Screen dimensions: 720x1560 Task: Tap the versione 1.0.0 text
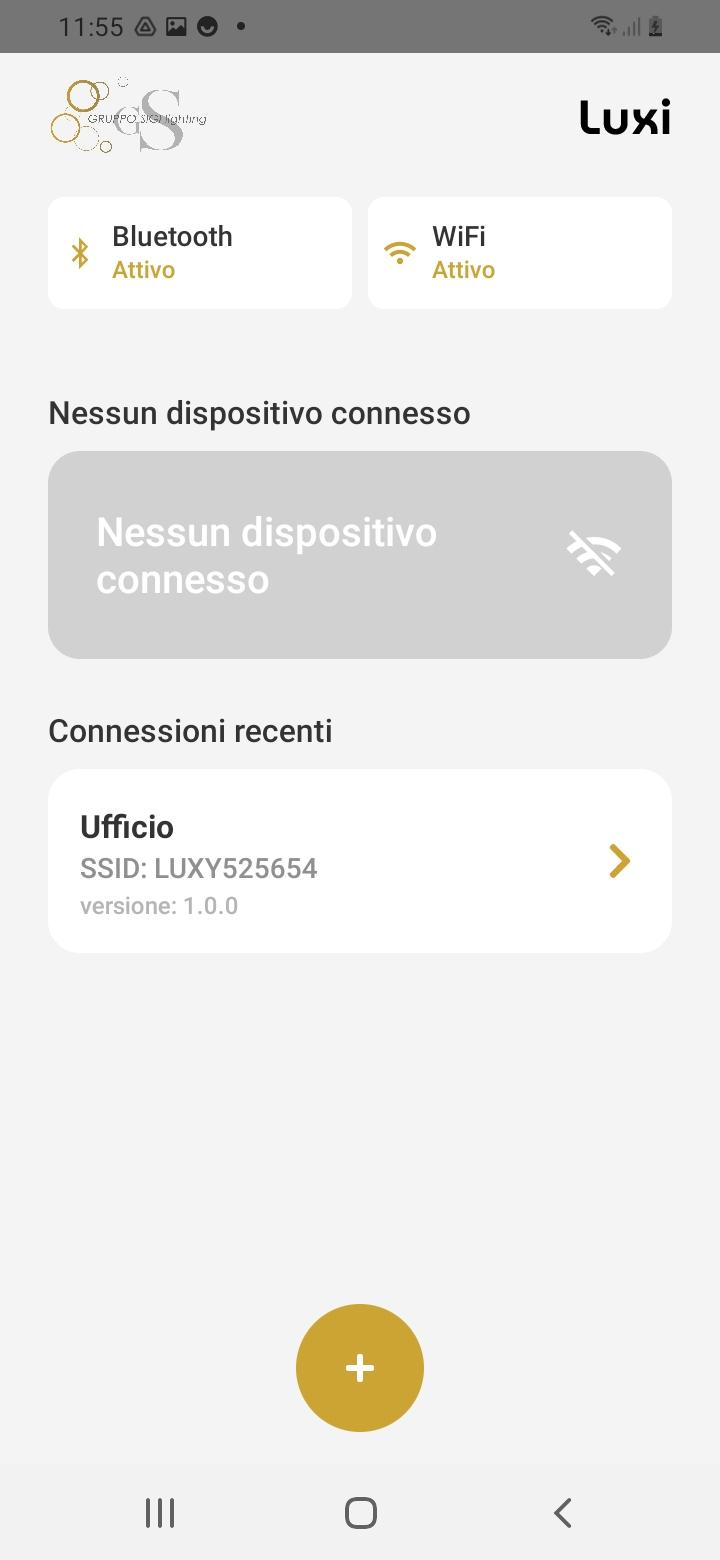click(x=159, y=906)
